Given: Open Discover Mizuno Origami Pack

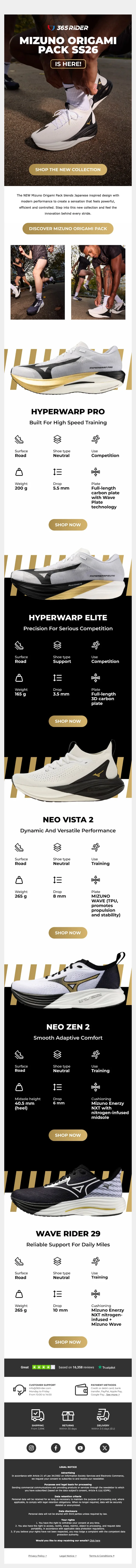Looking at the screenshot, I should 68,228.
